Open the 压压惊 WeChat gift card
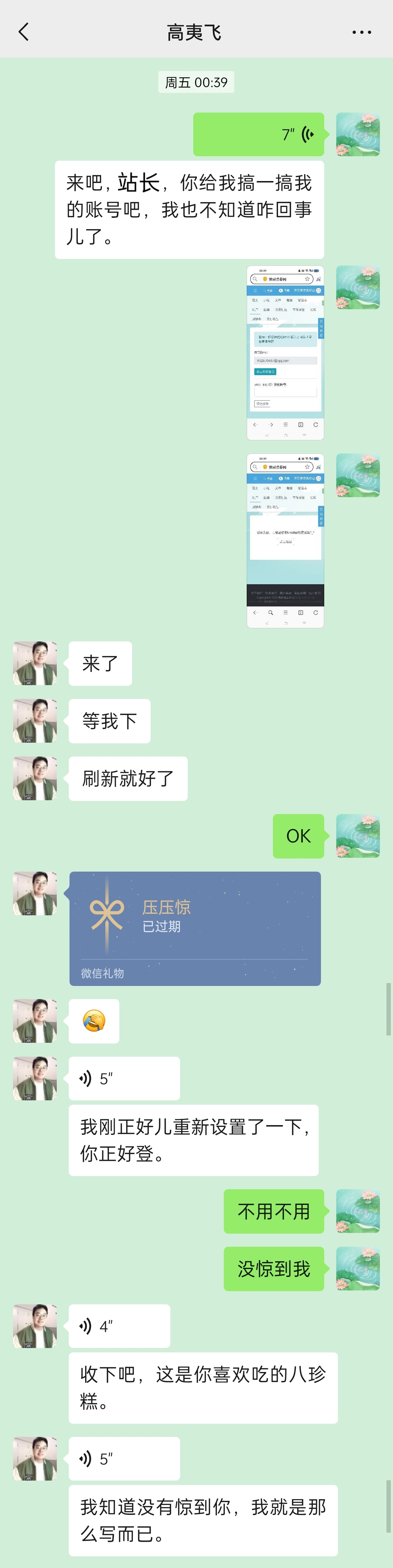 click(x=195, y=928)
